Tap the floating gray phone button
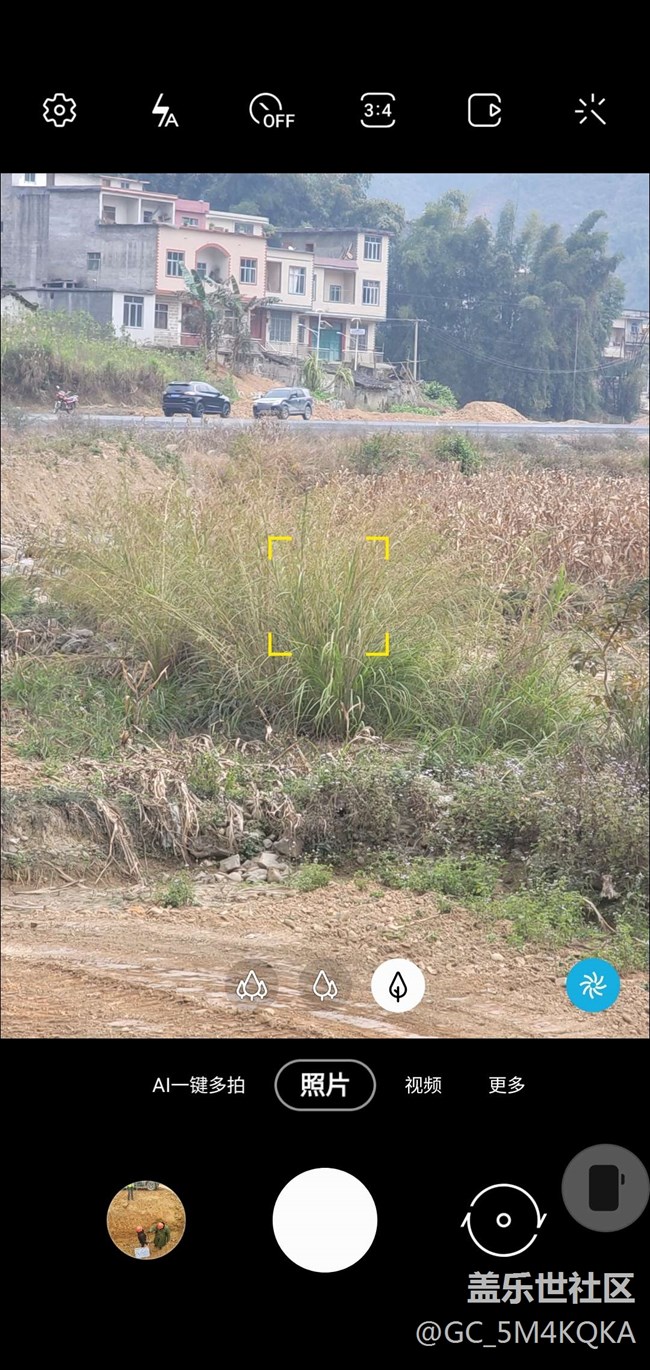650x1370 pixels. [x=604, y=1188]
